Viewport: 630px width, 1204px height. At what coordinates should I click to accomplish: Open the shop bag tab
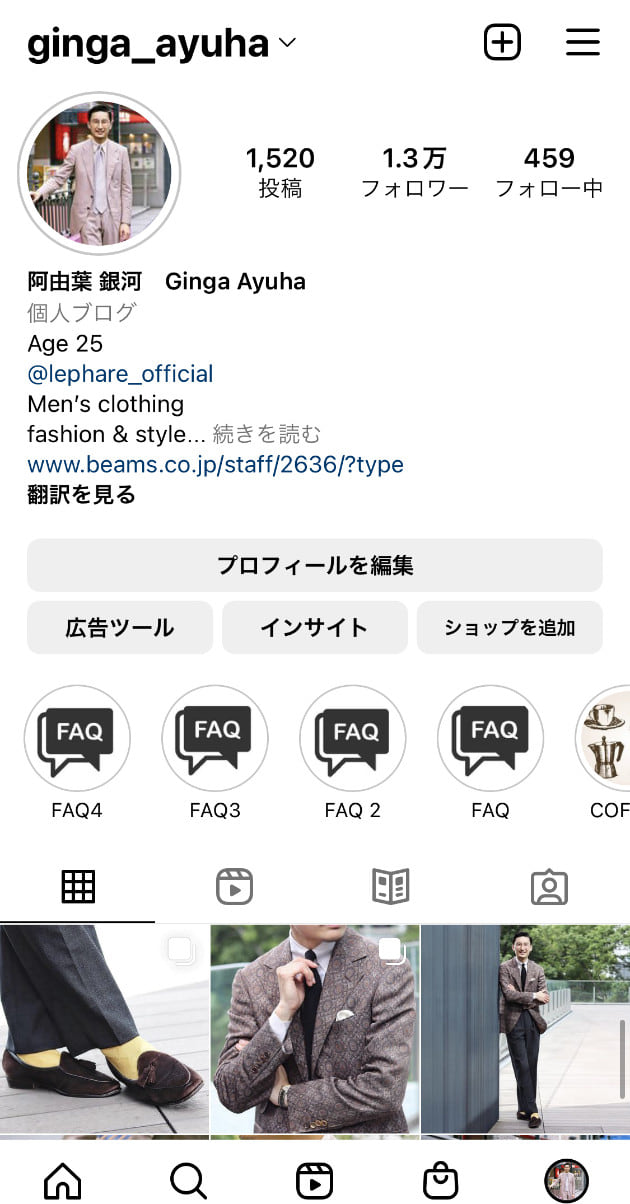point(441,1181)
